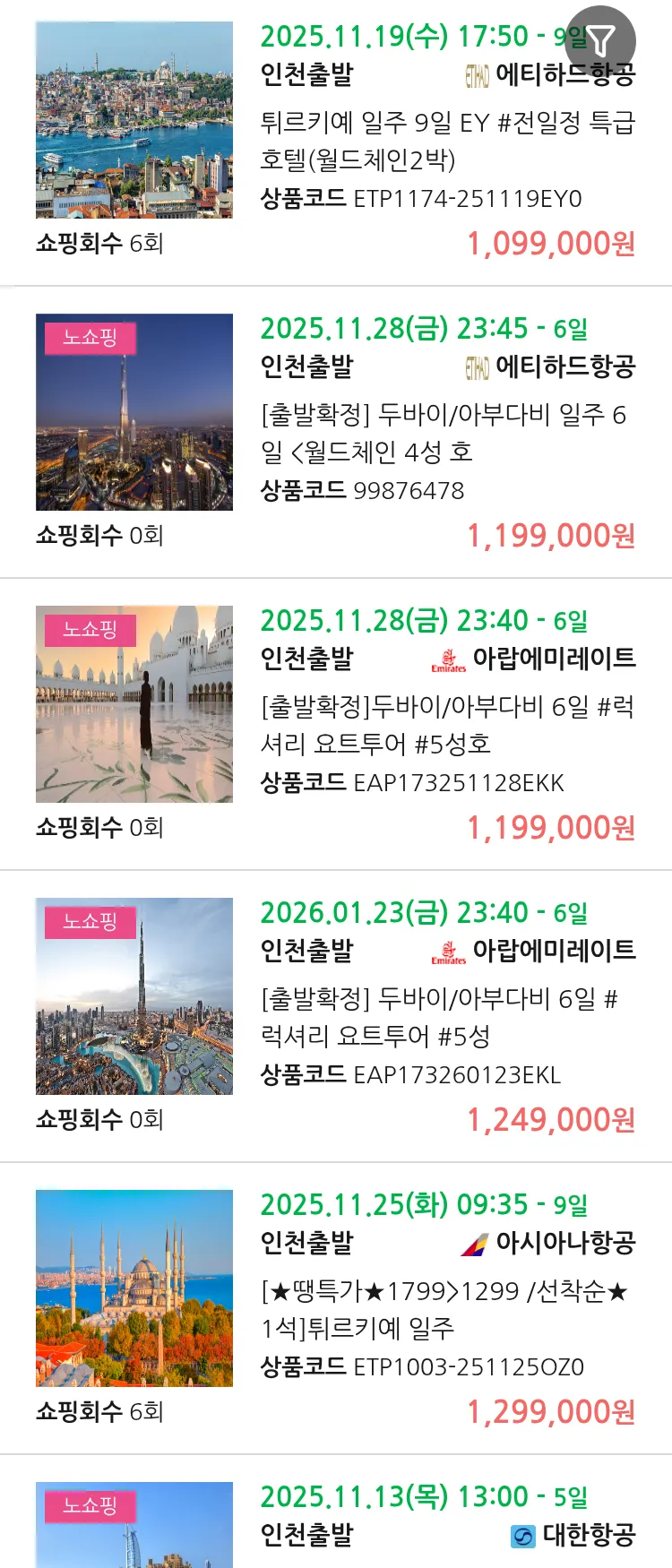Open the package with code EAP173251128EKK
Viewport: 672px width, 1568px height.
[446, 725]
